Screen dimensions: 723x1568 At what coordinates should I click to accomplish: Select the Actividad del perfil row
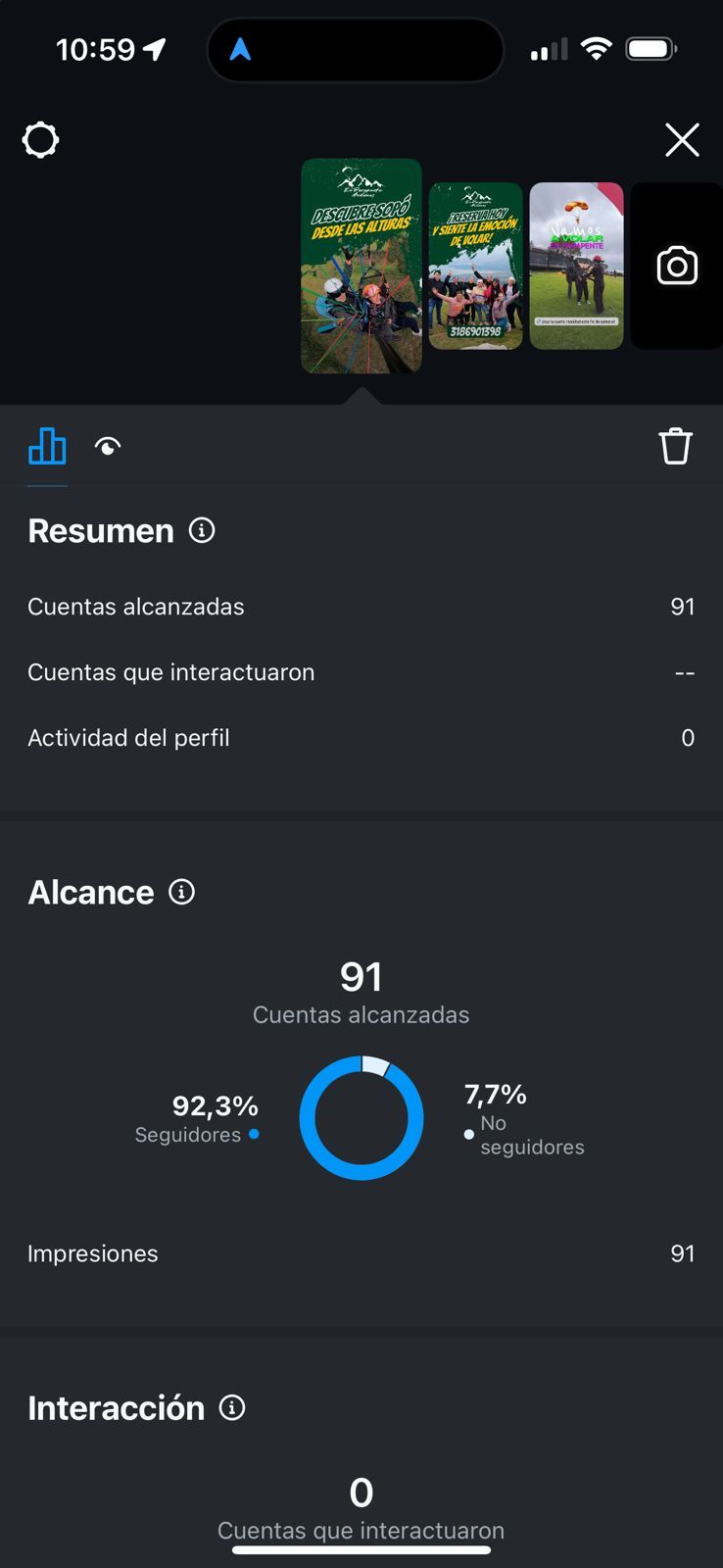pyautogui.click(x=361, y=737)
